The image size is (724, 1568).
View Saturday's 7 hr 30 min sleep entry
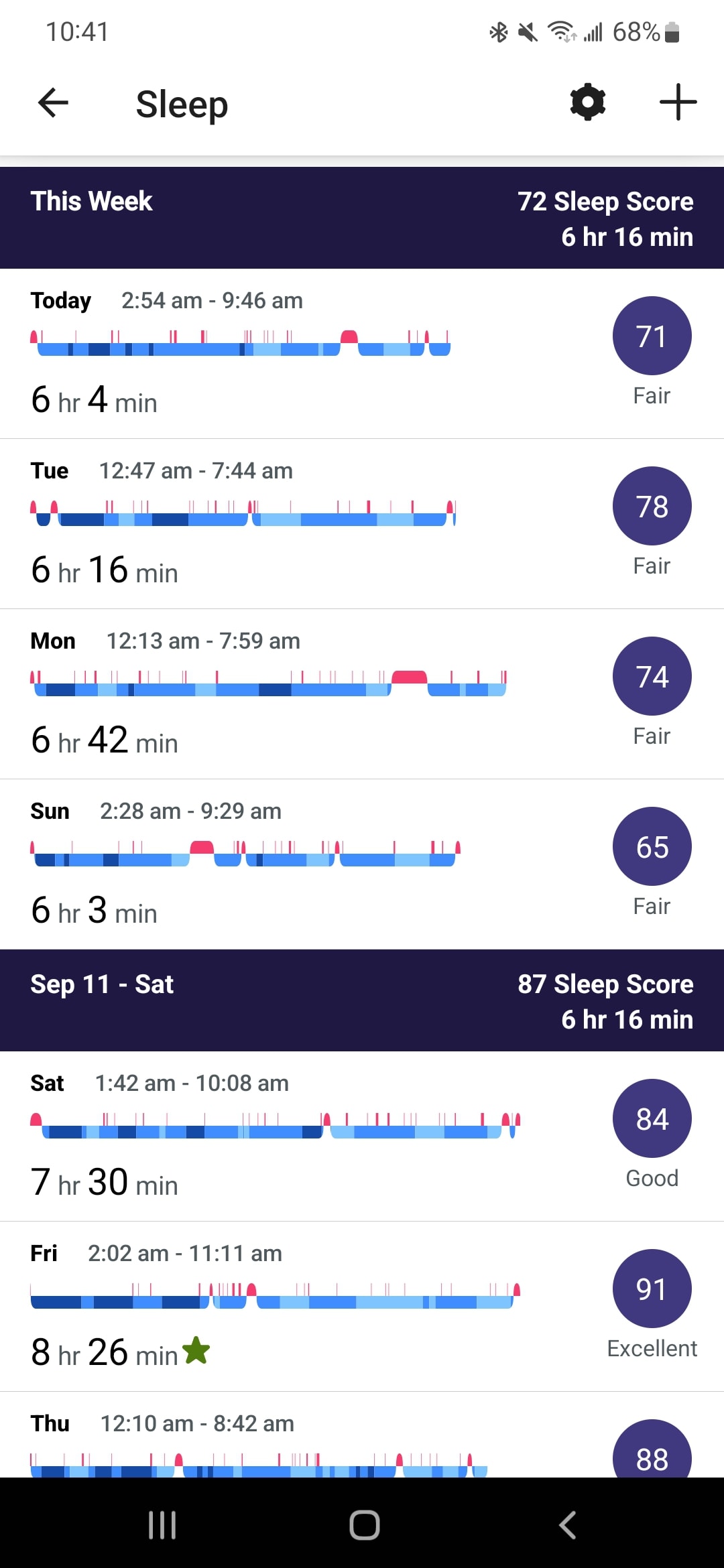362,1136
